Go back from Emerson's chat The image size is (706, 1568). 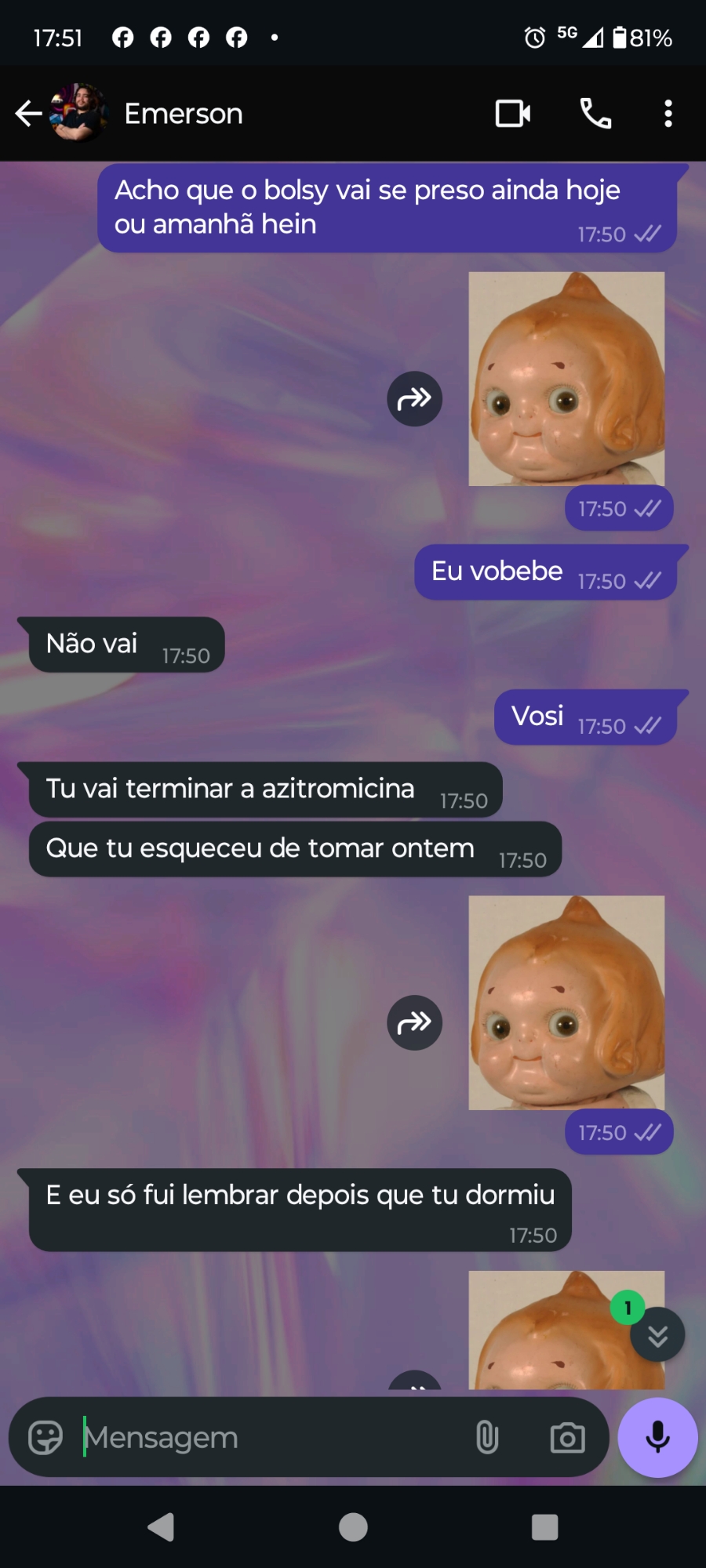coord(28,114)
